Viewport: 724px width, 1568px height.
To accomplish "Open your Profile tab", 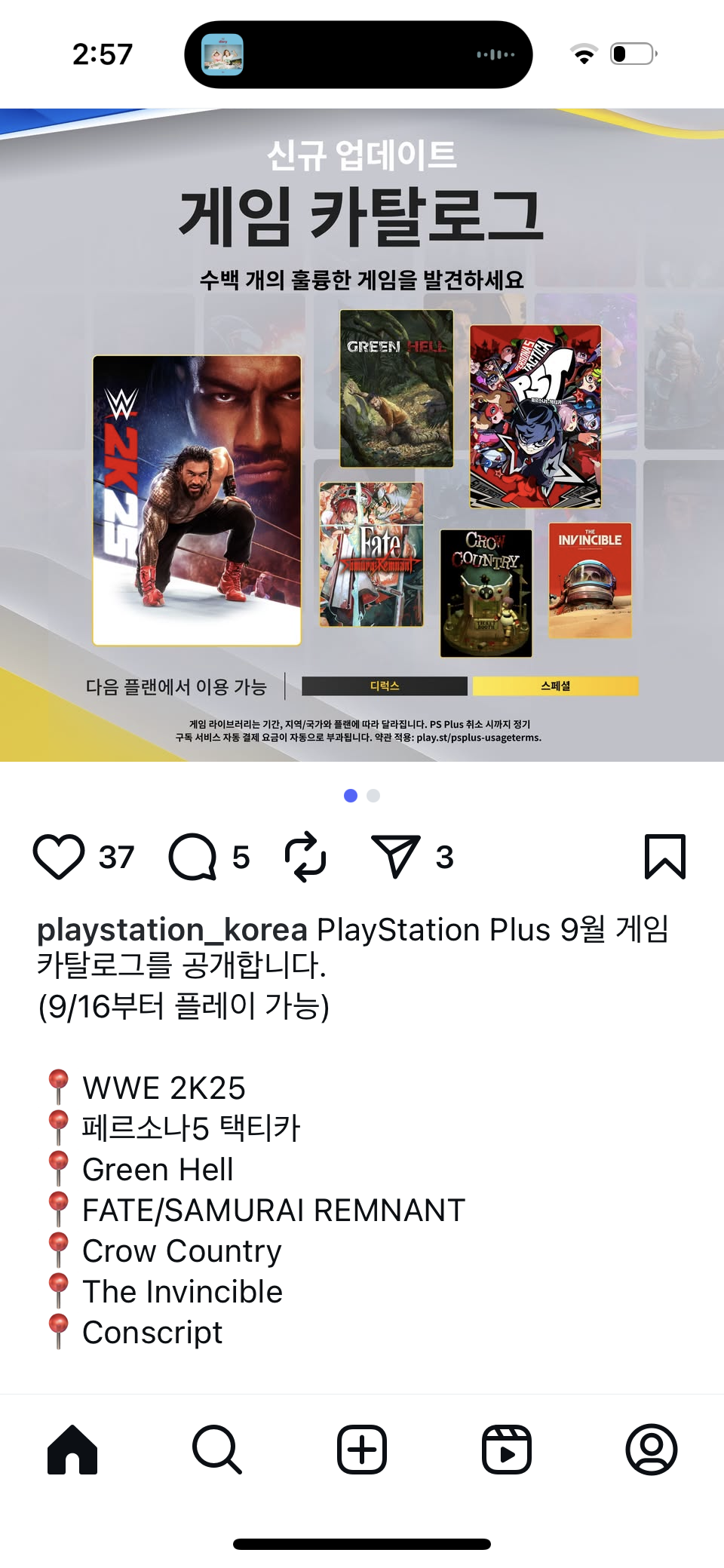I will click(652, 1450).
